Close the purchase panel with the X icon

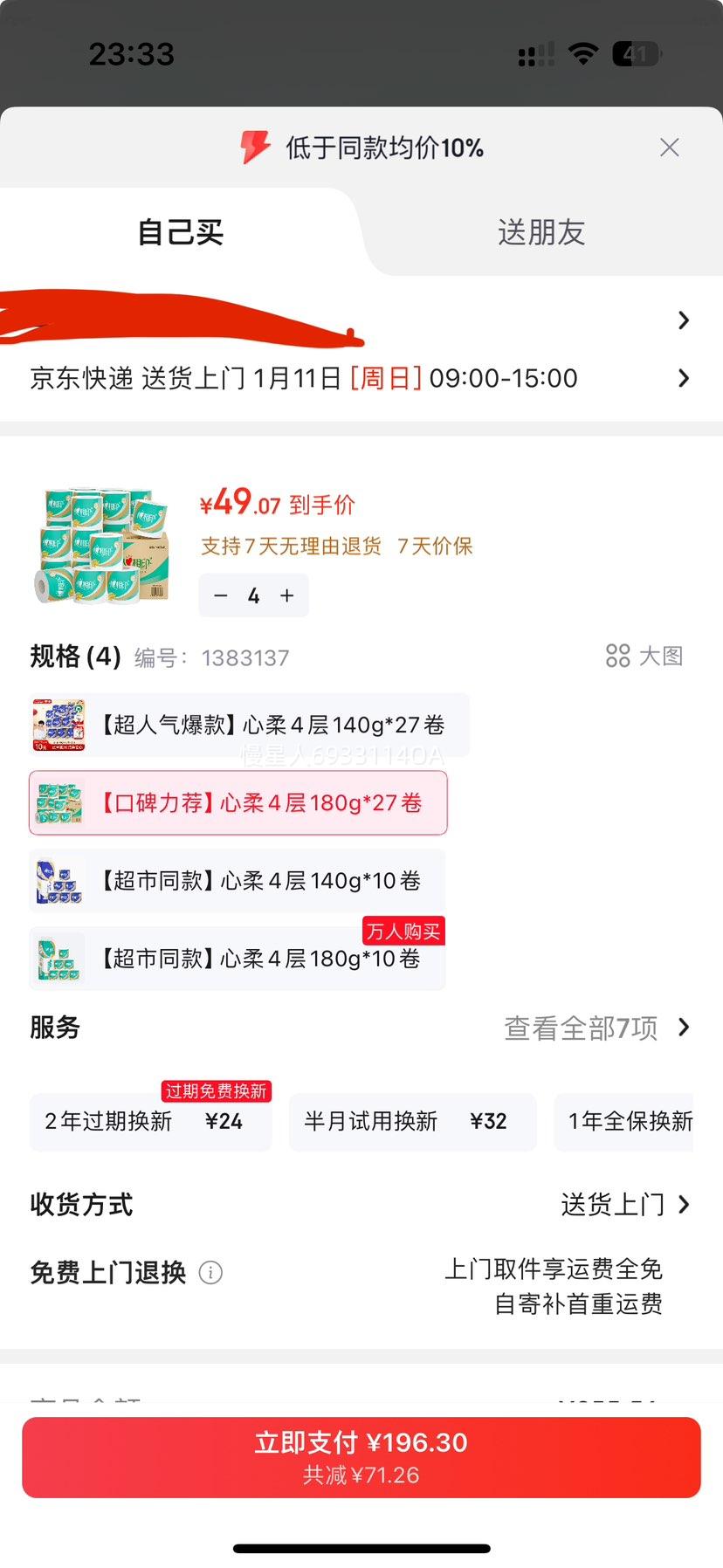669,148
